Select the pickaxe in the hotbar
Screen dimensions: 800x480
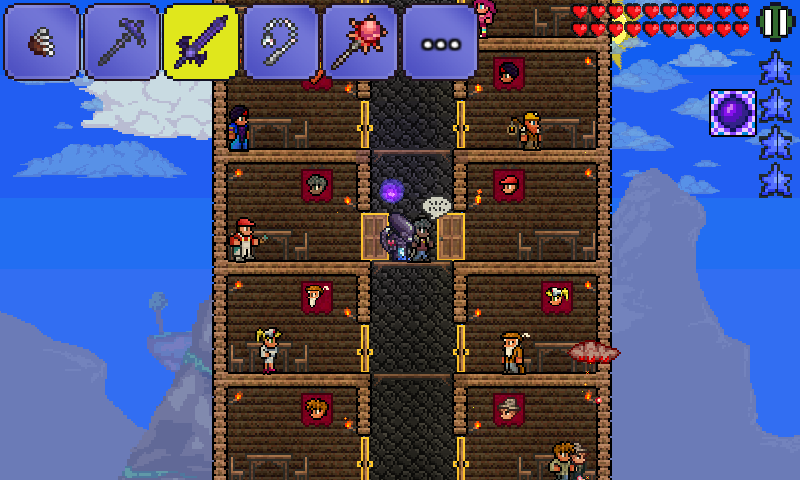coord(121,42)
